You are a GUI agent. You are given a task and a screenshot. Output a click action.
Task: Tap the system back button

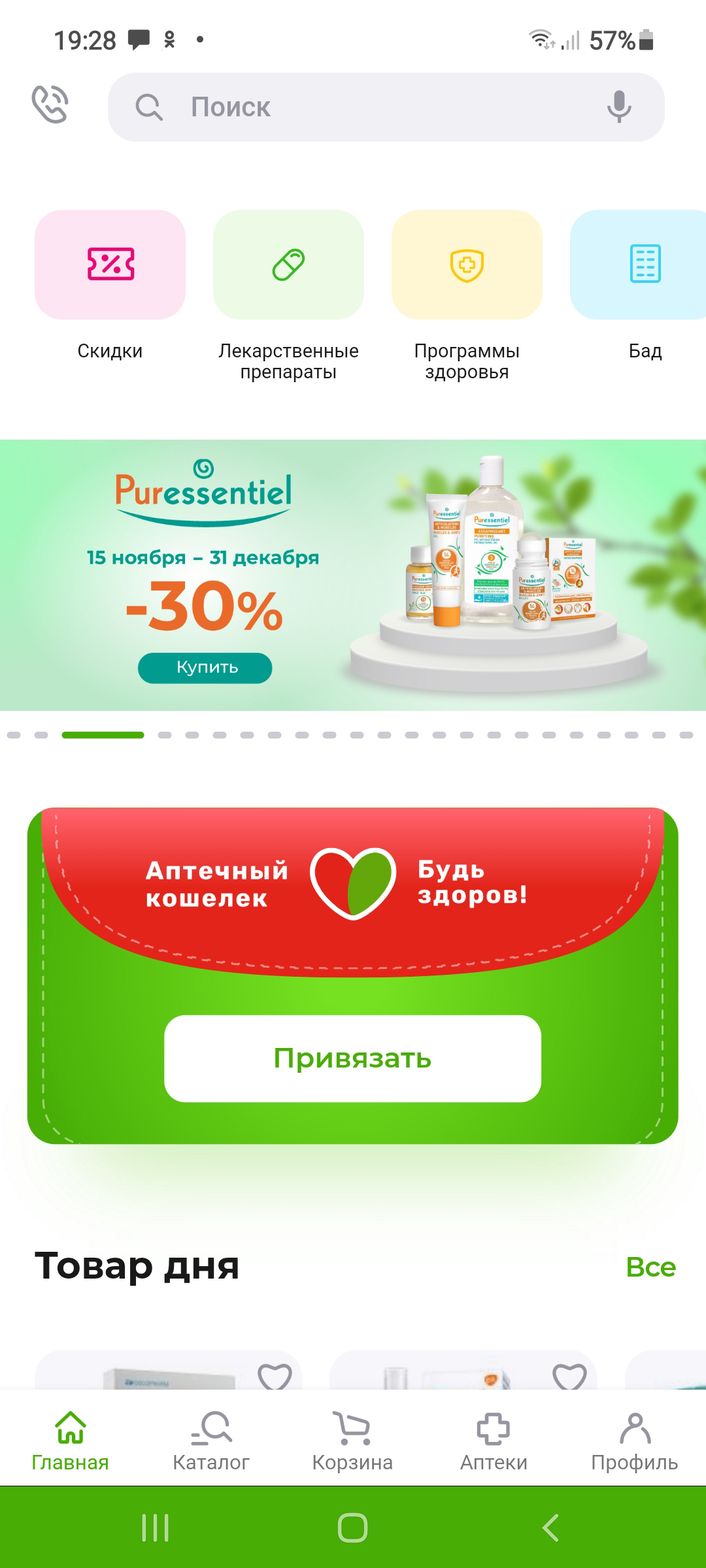pos(550,1527)
